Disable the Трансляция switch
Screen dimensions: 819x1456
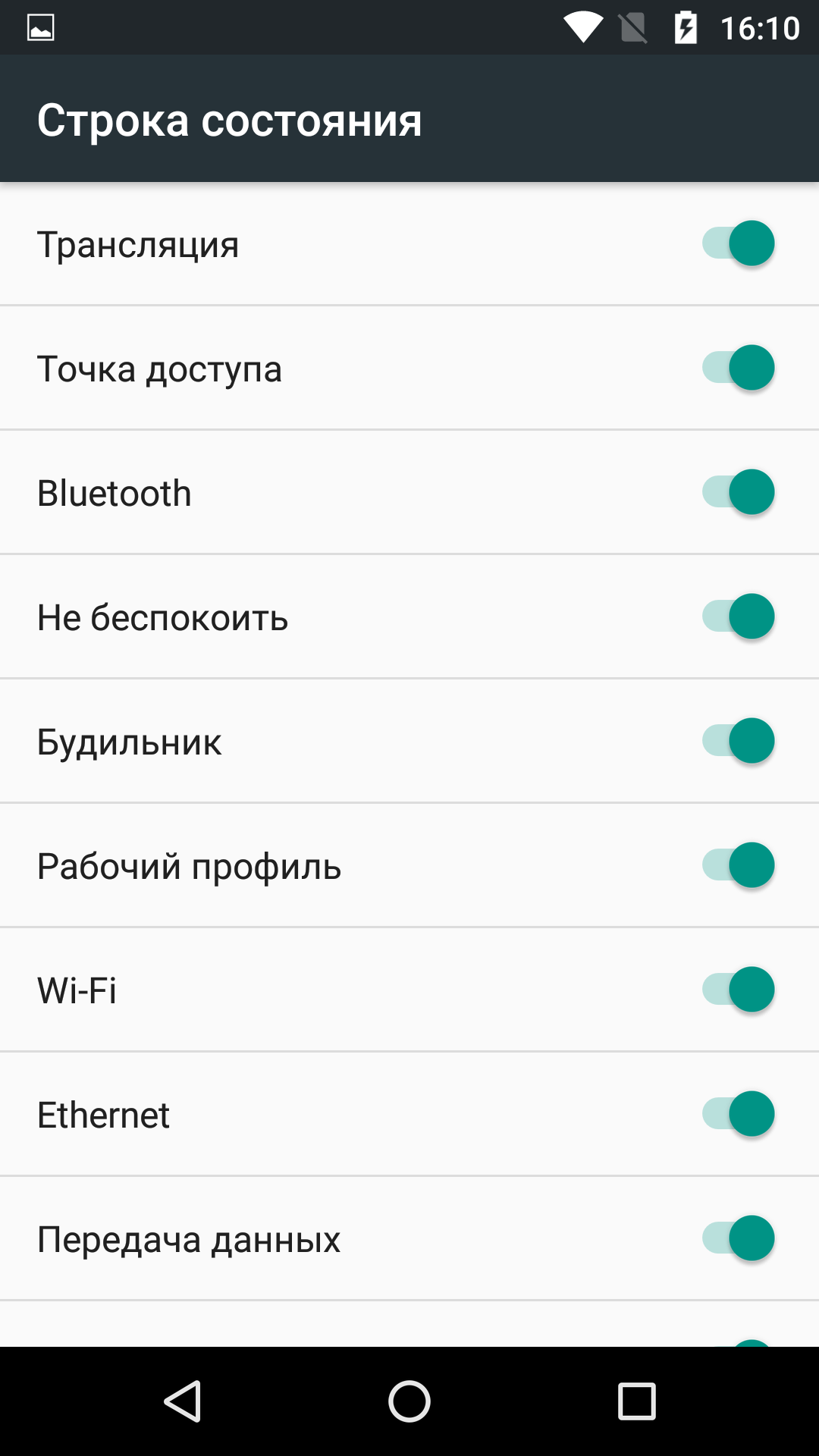tap(739, 243)
